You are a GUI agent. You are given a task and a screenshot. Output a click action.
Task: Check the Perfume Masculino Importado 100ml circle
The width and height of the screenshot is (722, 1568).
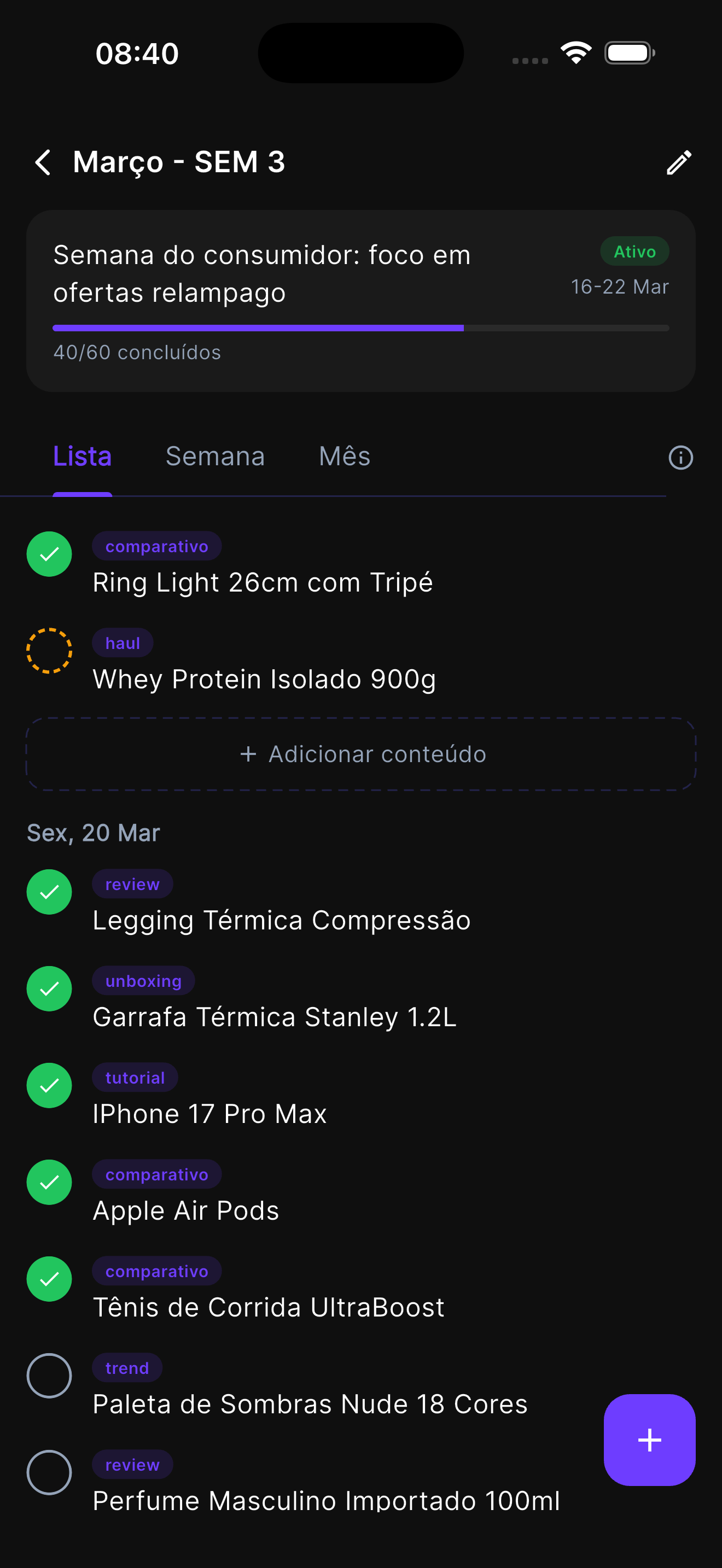49,1472
